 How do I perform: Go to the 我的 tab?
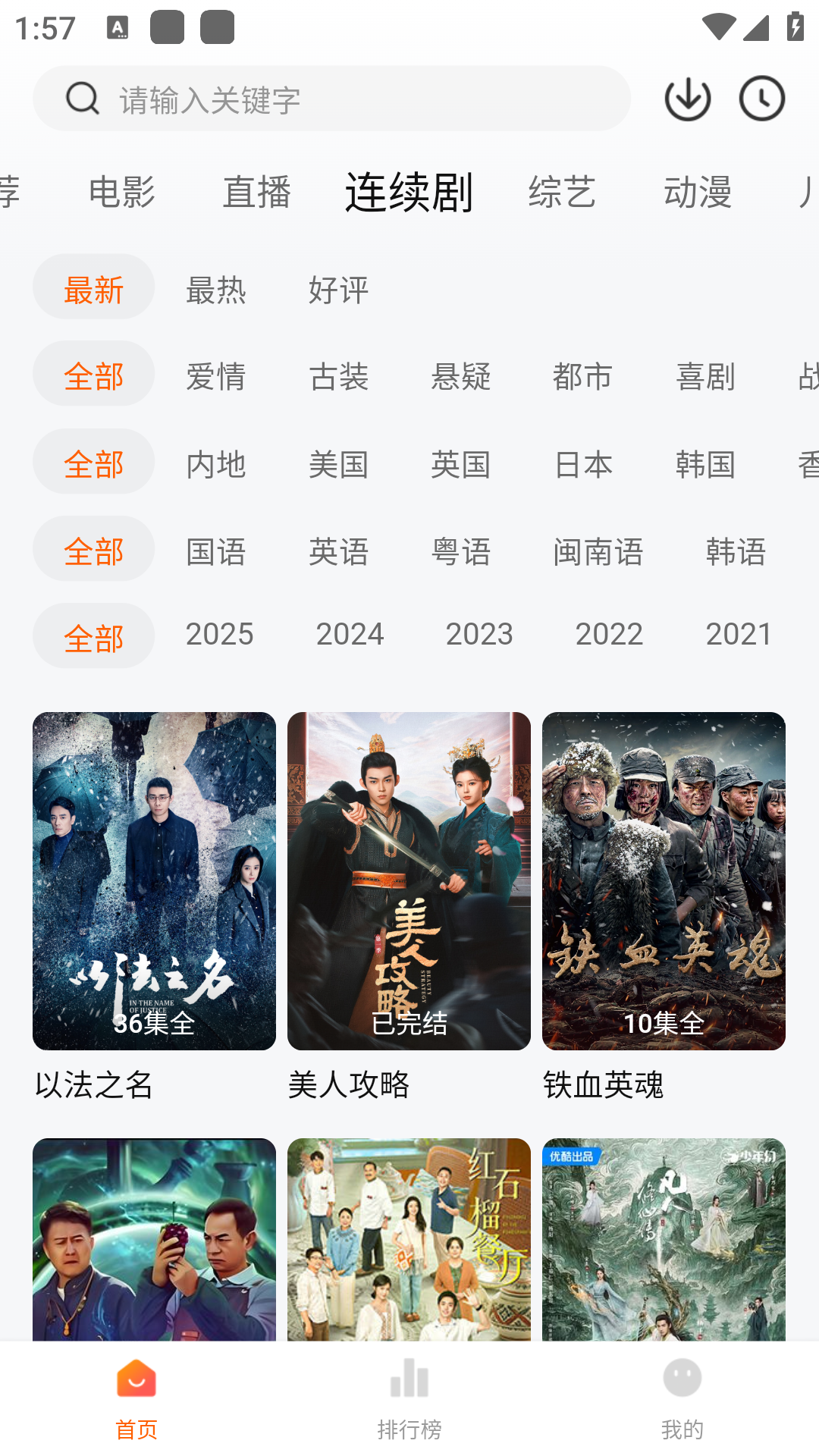point(682,1398)
